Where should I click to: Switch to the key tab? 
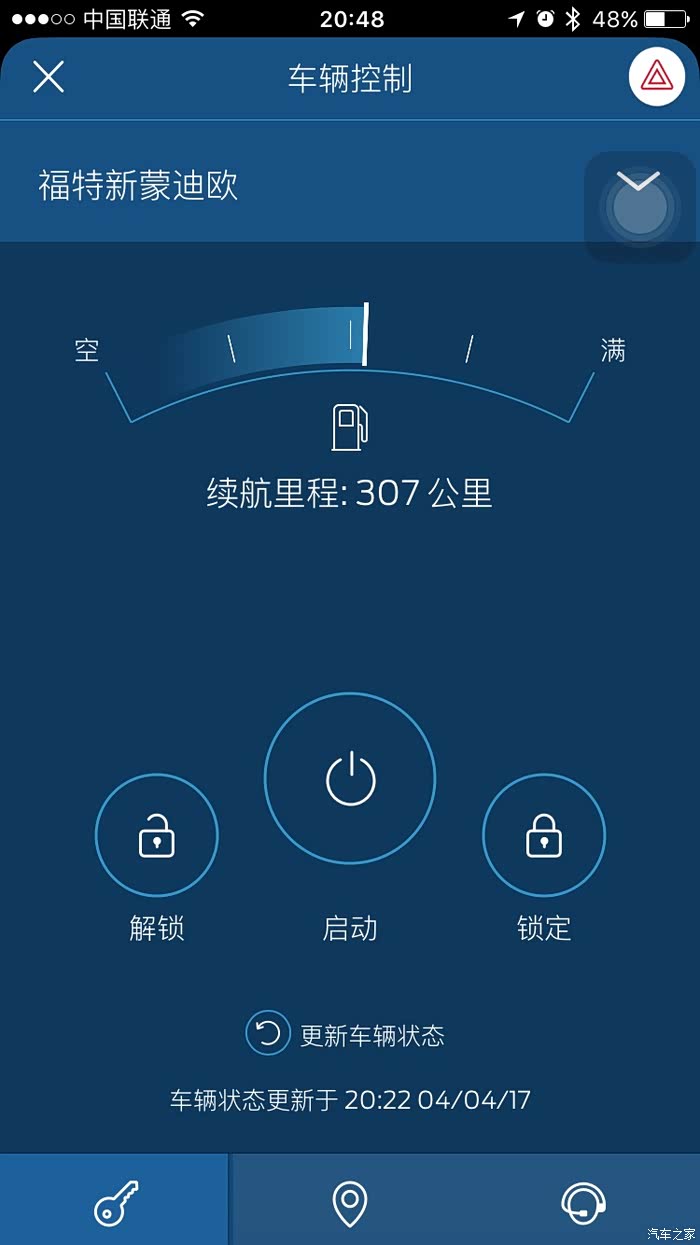point(115,1200)
